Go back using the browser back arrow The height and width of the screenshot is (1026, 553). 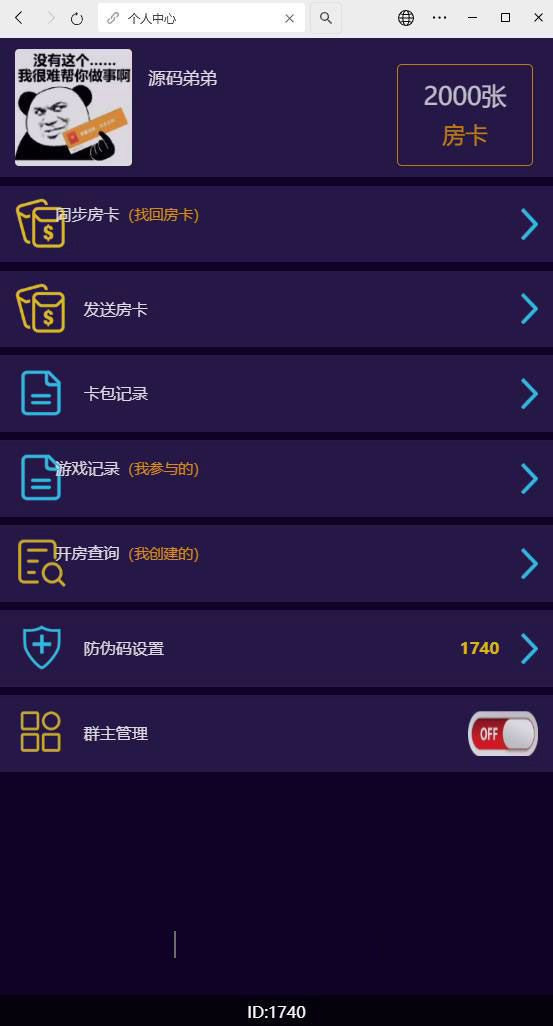click(x=19, y=18)
